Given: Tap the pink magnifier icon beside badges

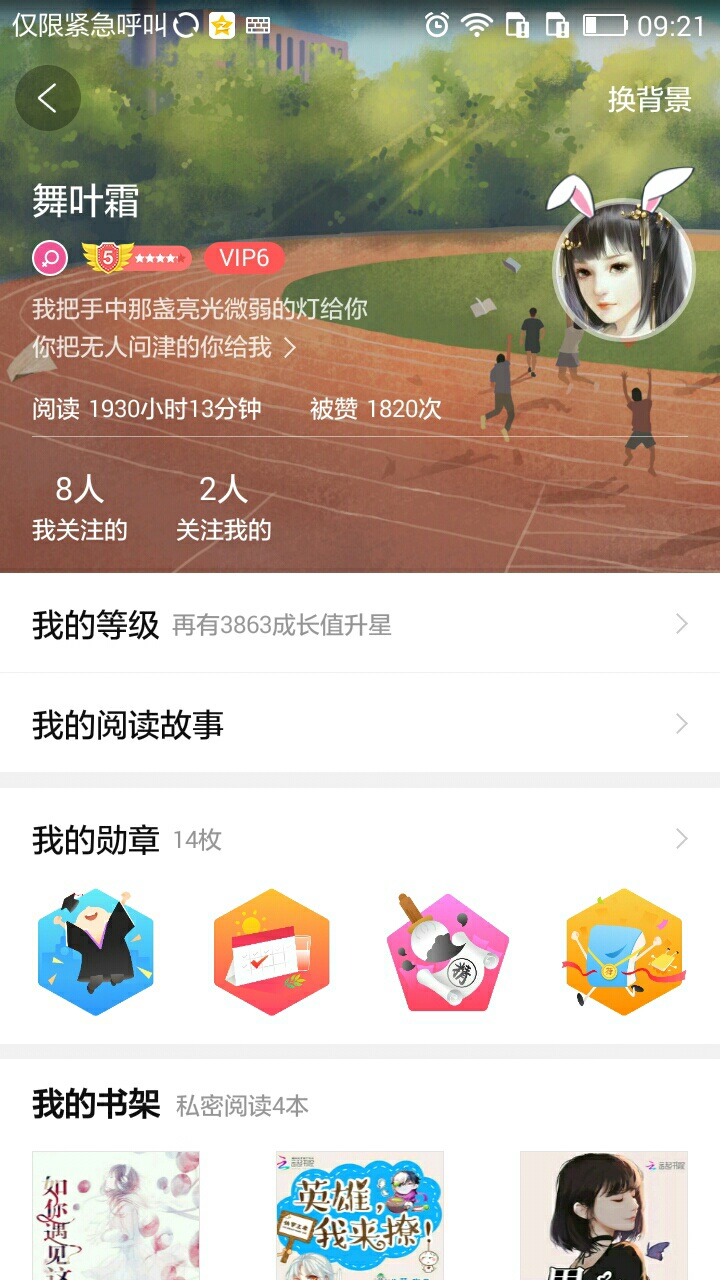Looking at the screenshot, I should coord(49,258).
